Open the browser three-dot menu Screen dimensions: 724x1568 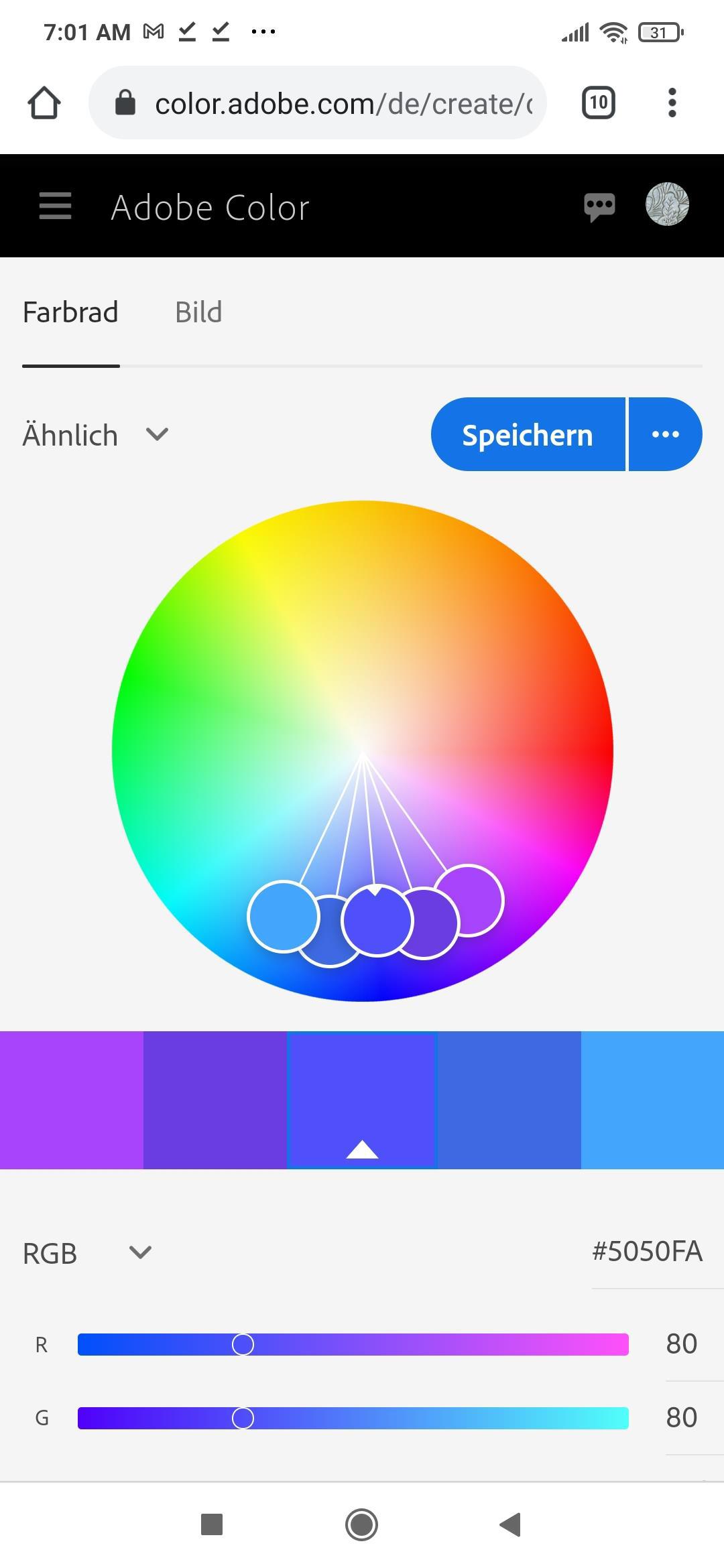click(672, 103)
